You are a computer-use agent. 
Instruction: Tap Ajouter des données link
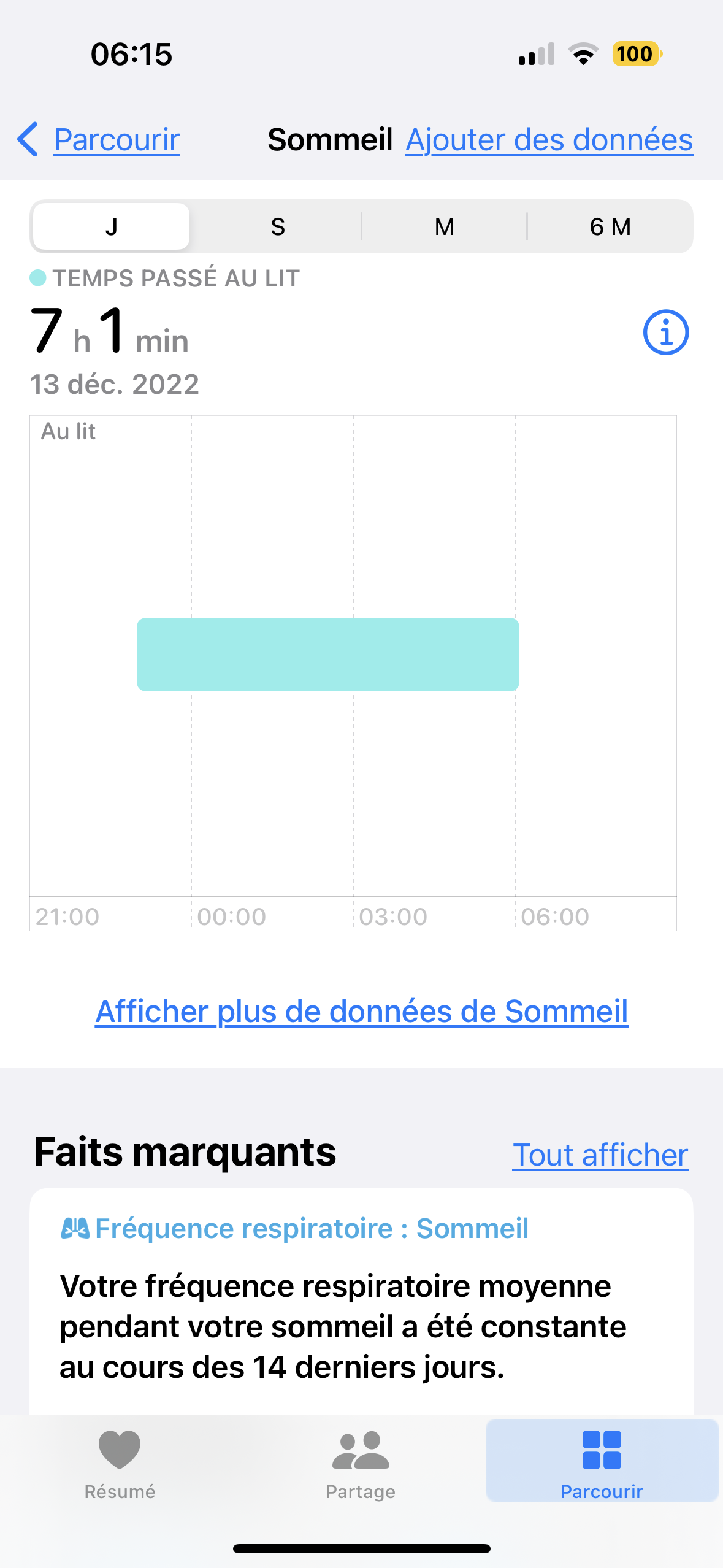click(549, 140)
